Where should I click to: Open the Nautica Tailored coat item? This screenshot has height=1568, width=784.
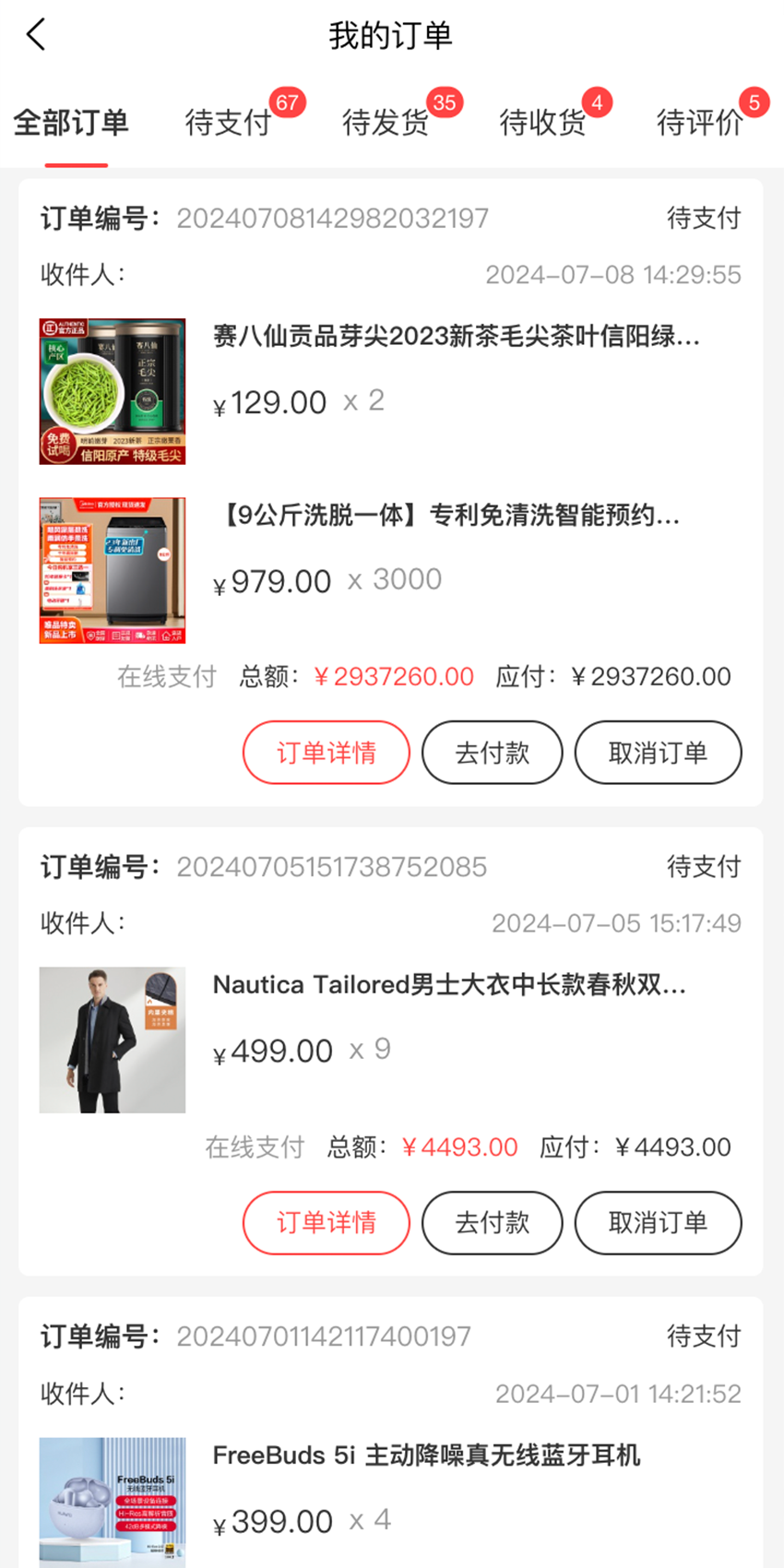click(391, 1039)
